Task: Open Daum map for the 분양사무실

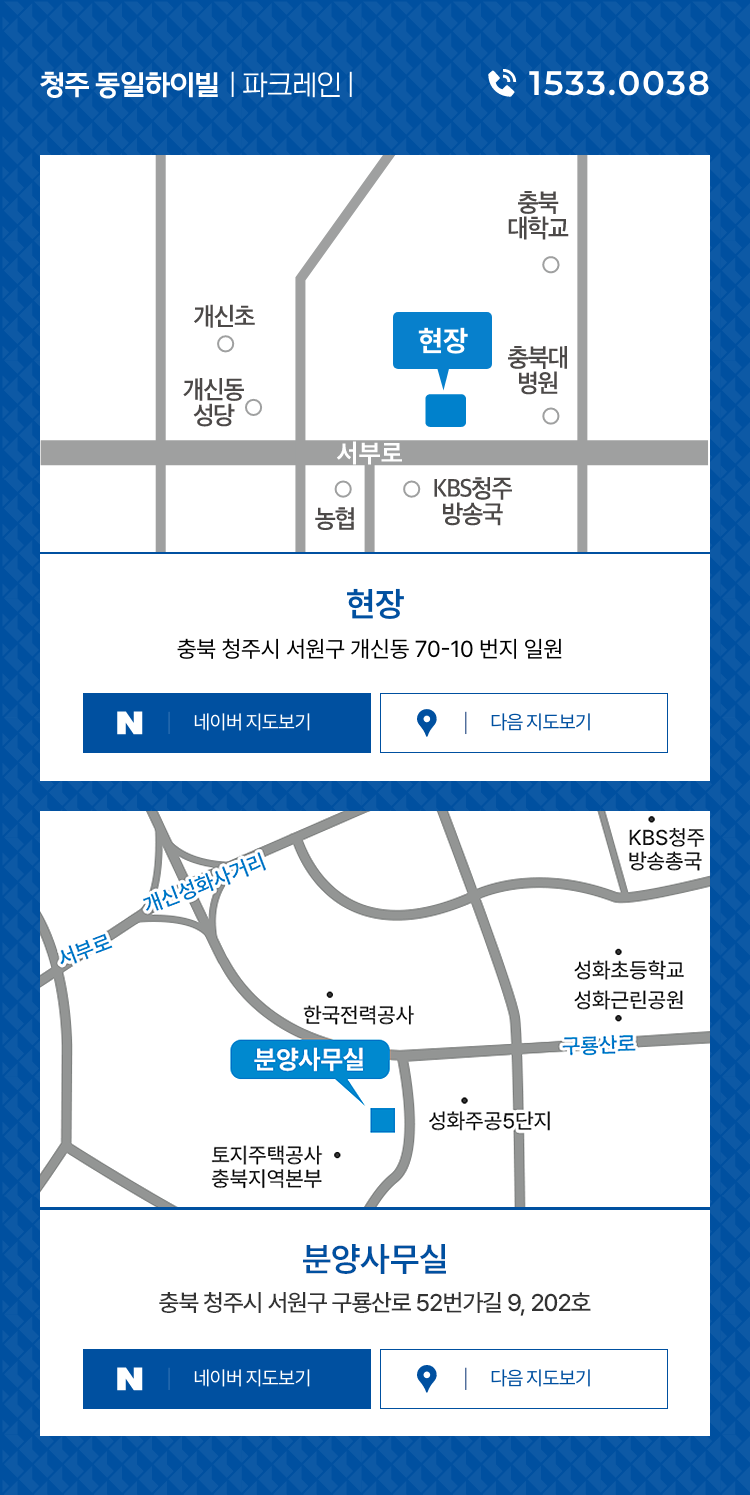Action: pos(524,1379)
